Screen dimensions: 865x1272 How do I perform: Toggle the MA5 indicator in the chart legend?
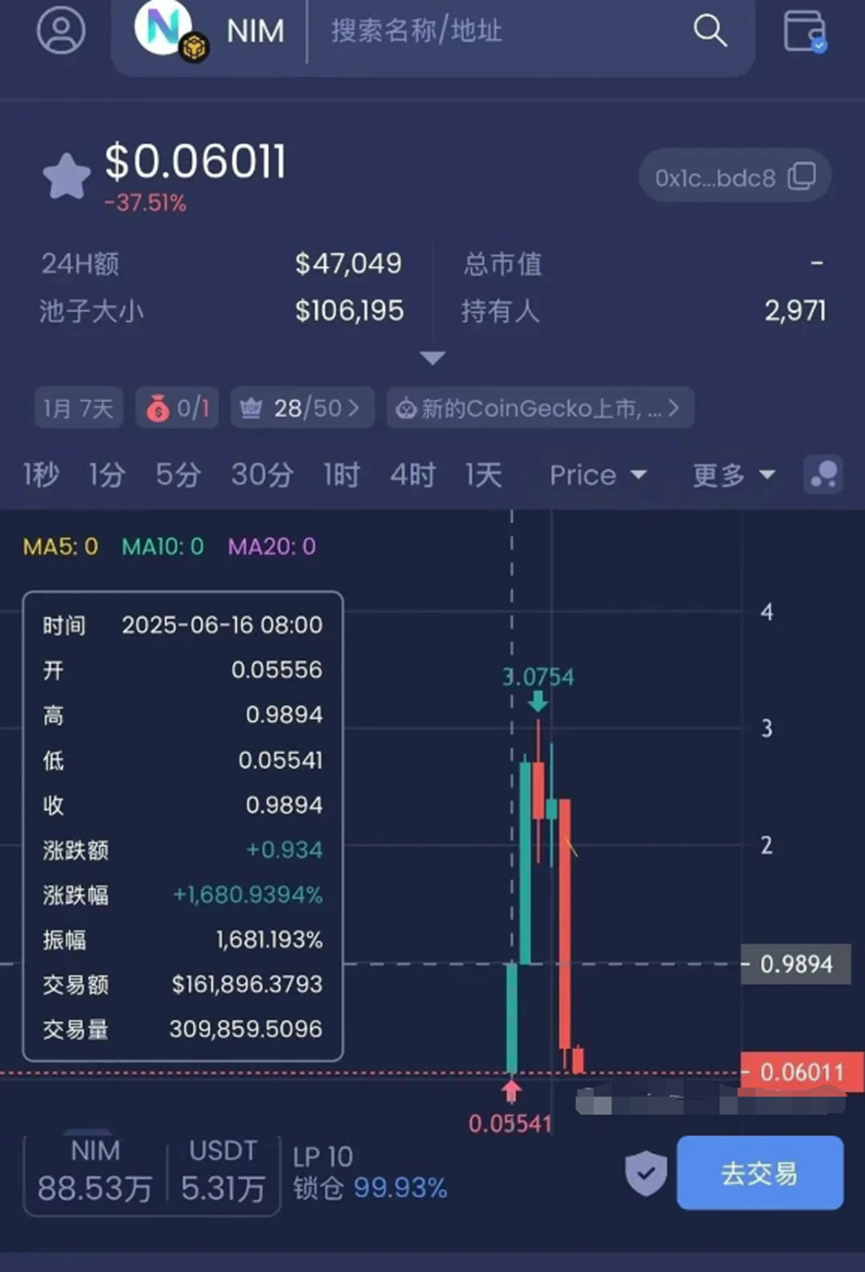click(x=61, y=548)
